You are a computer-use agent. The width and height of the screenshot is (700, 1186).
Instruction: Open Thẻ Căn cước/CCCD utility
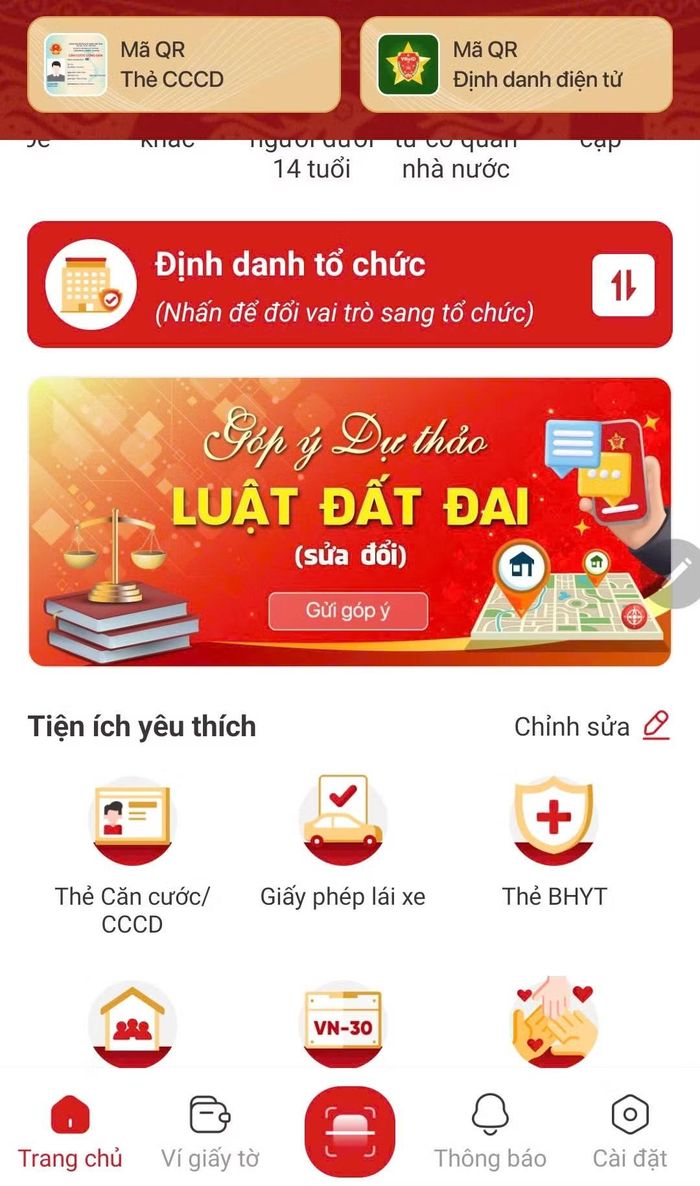132,856
